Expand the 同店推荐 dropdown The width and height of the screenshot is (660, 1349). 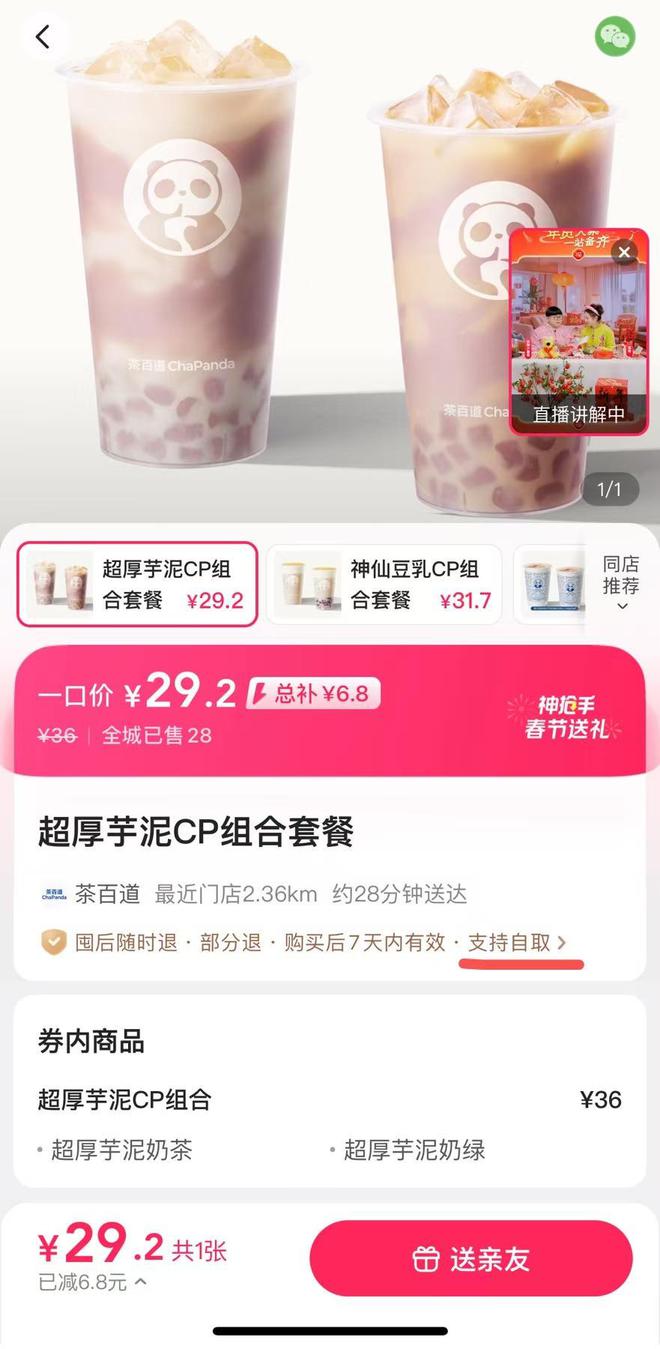[621, 585]
